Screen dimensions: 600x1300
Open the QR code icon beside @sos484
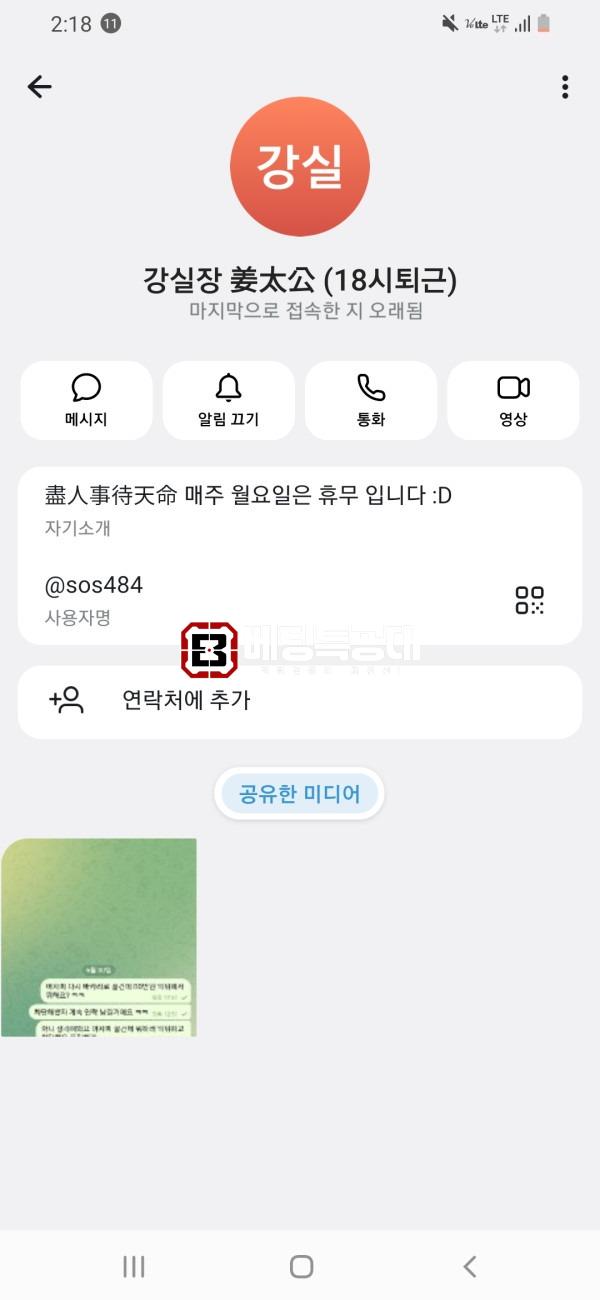point(530,600)
